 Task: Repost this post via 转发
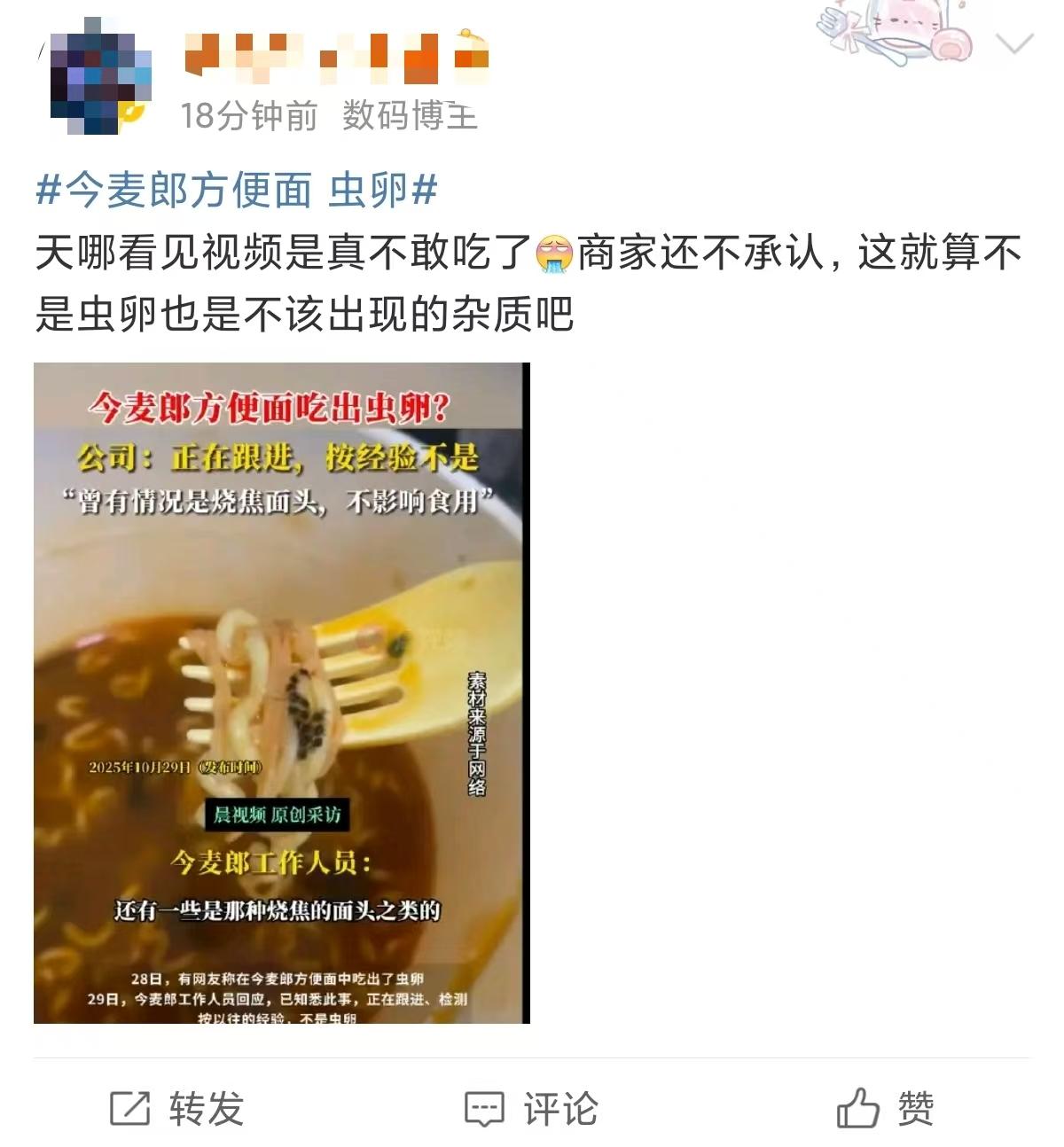point(177,1108)
